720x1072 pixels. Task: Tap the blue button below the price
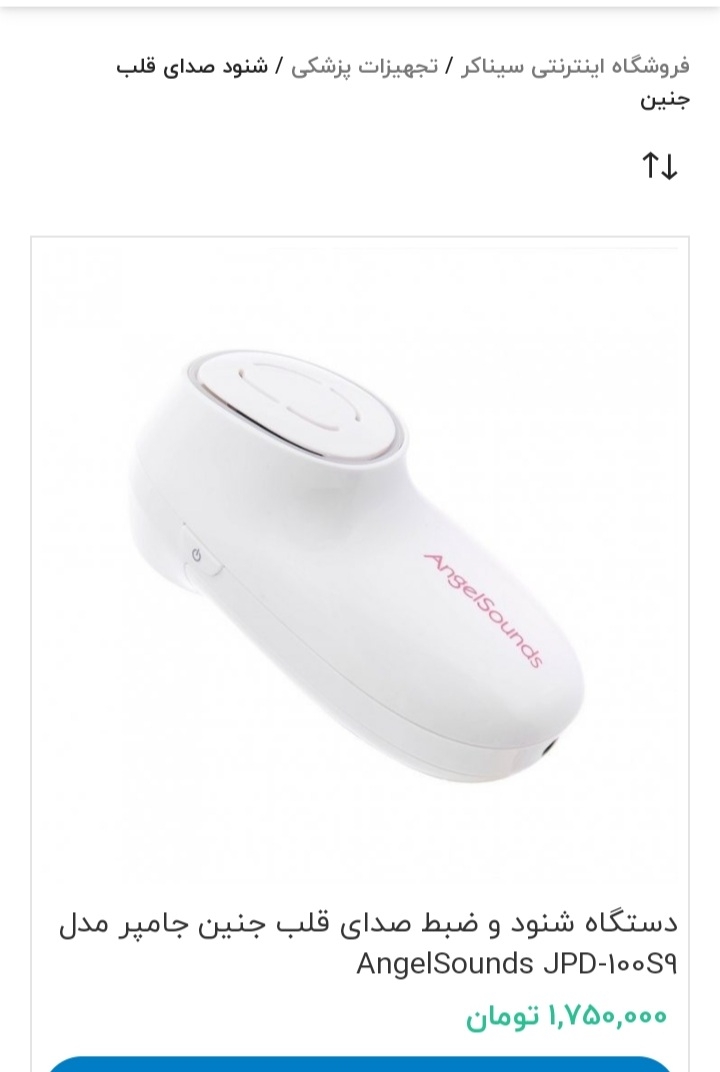click(x=359, y=1063)
